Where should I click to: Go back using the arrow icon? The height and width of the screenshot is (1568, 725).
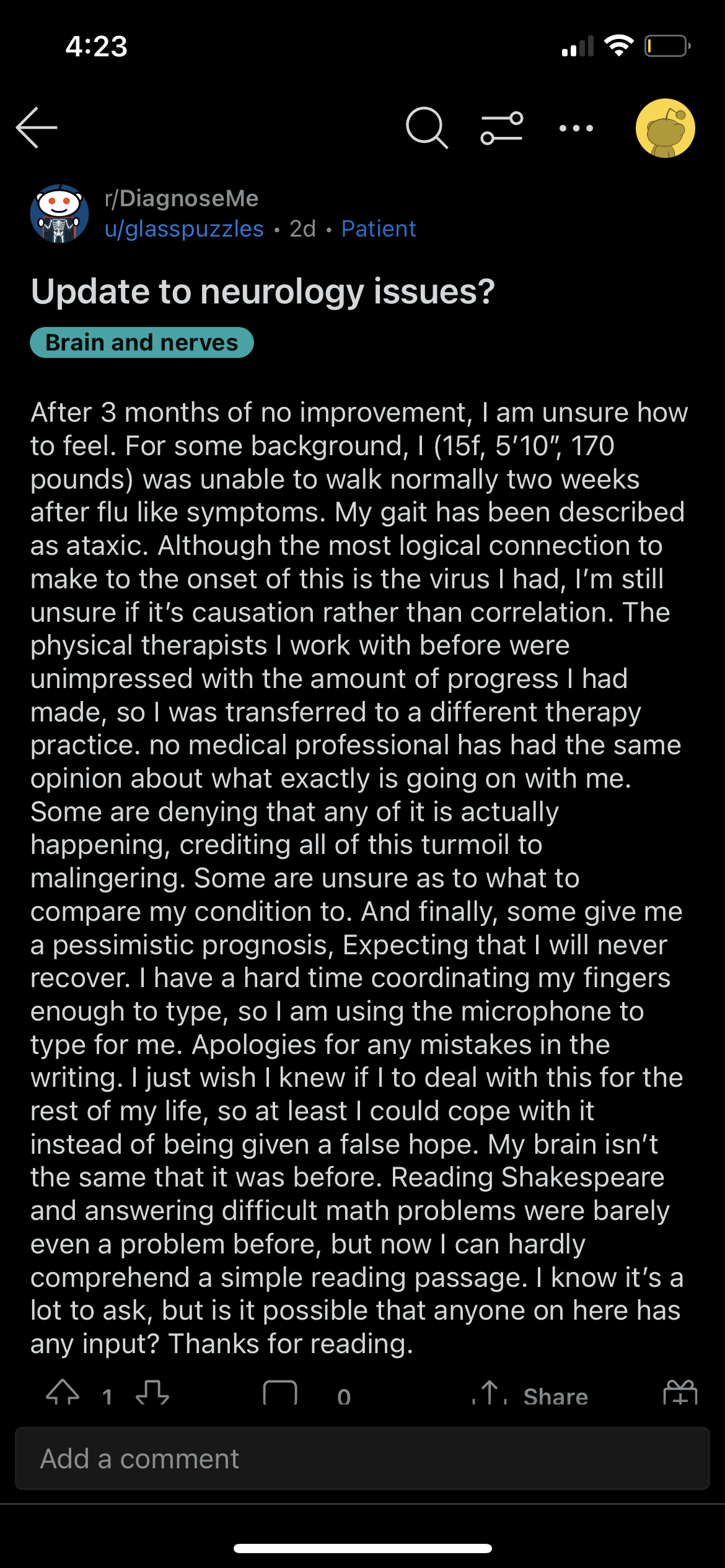click(x=37, y=128)
